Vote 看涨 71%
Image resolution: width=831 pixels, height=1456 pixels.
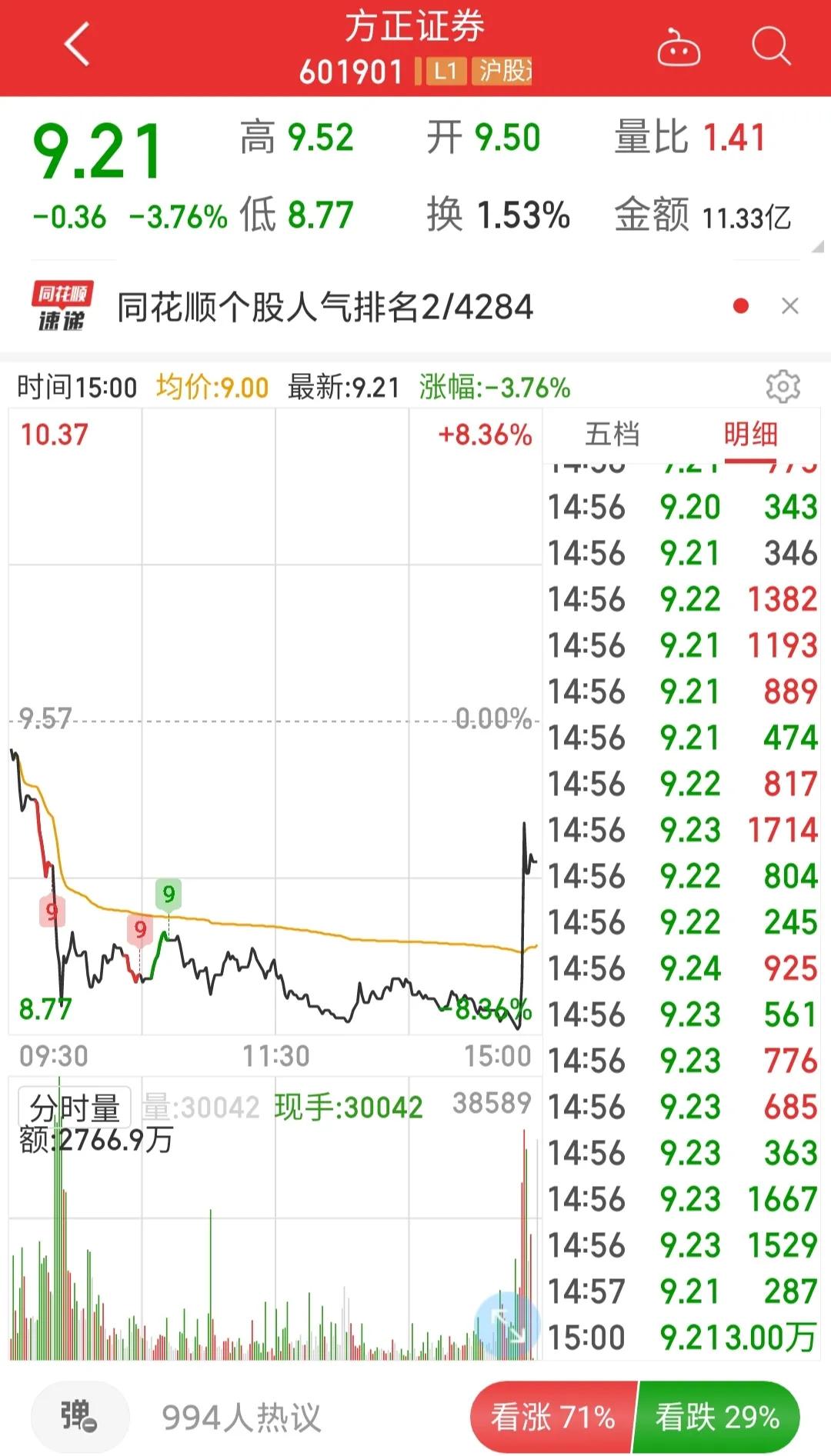click(x=553, y=1417)
